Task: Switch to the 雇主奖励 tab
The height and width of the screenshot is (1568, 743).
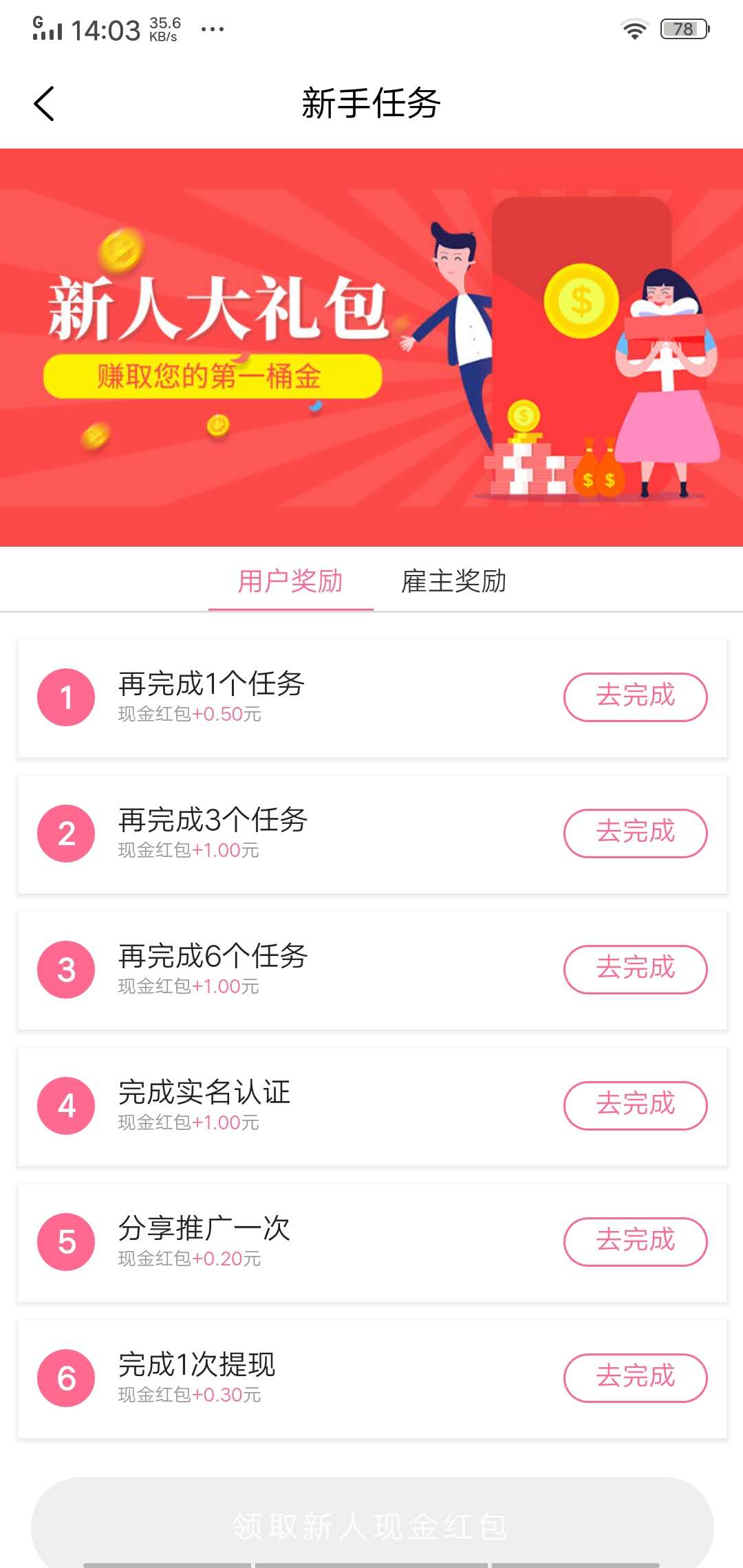Action: (x=454, y=581)
